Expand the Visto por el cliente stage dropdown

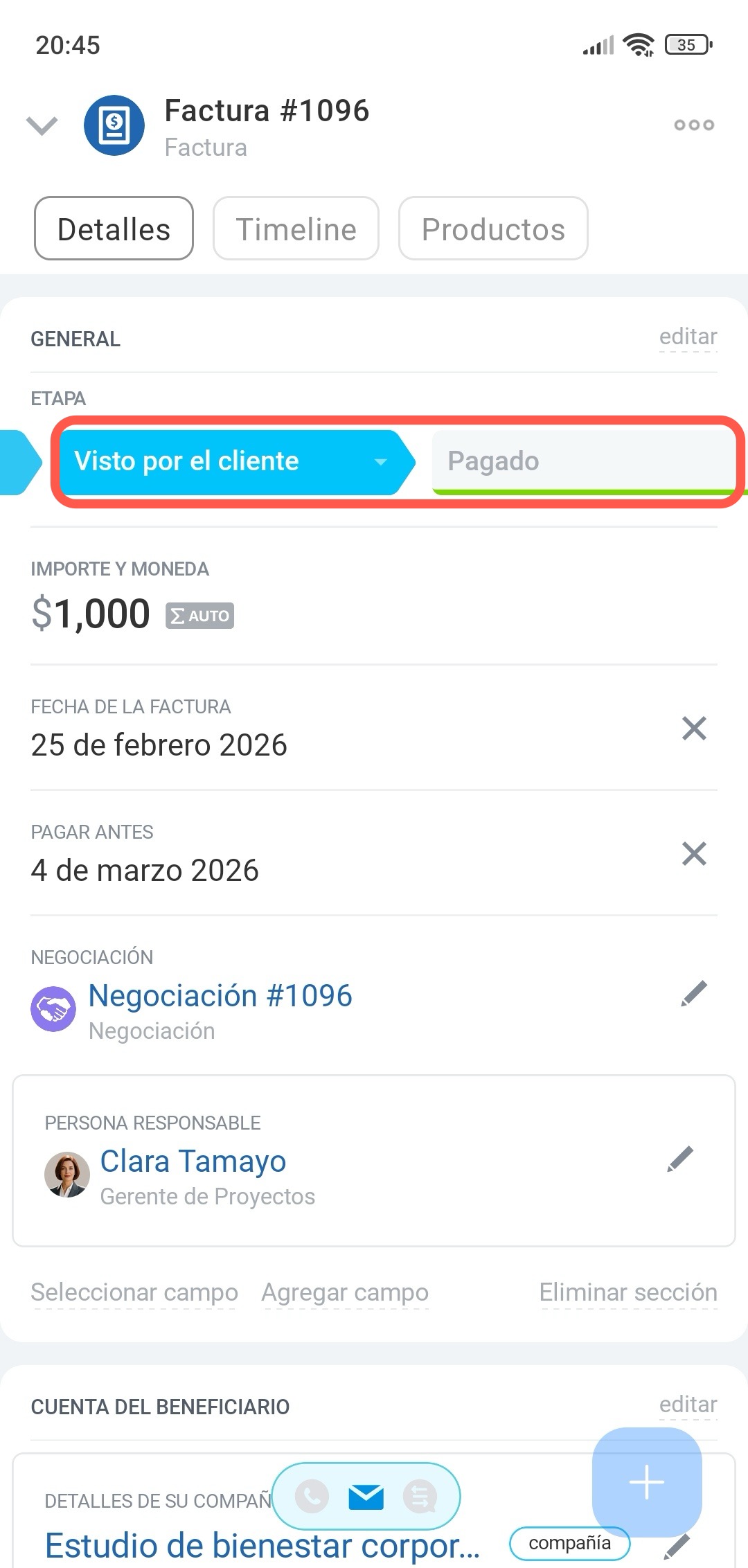[x=380, y=462]
